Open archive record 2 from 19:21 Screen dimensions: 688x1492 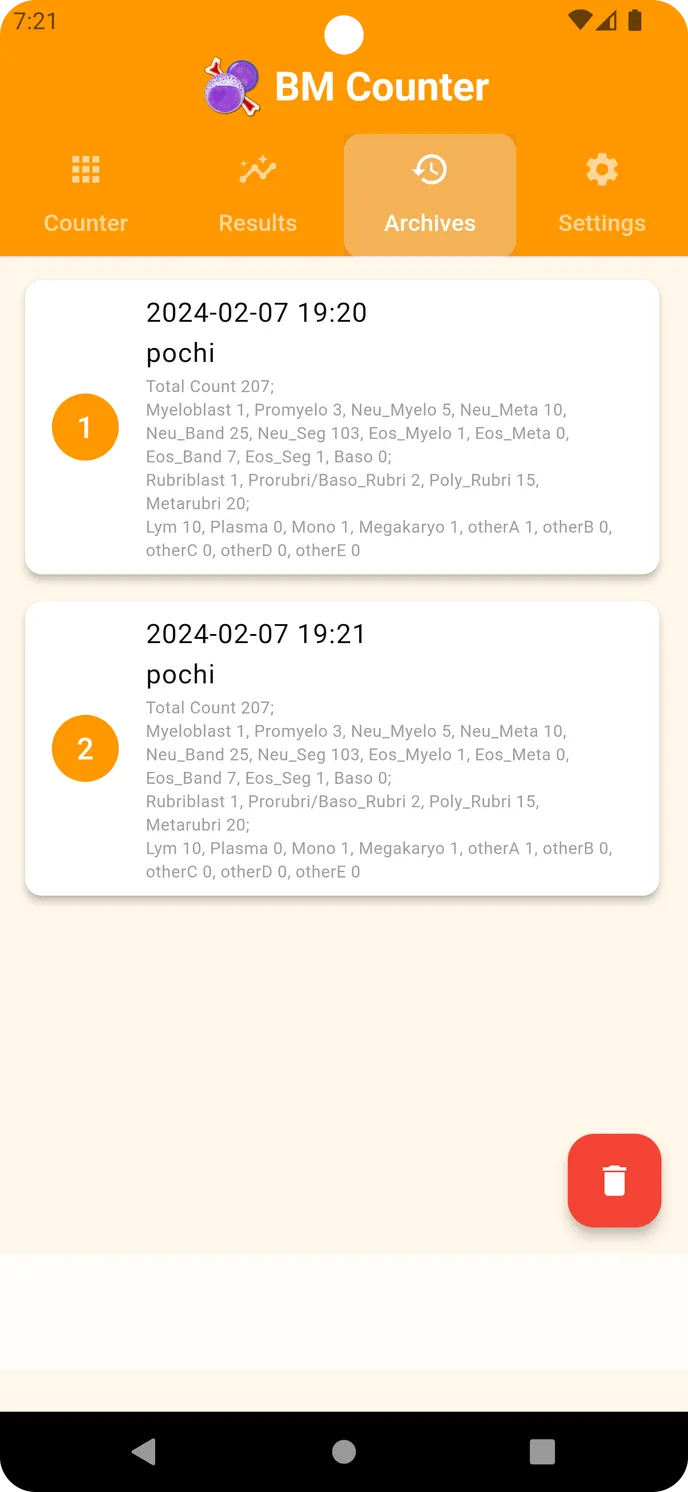coord(342,748)
